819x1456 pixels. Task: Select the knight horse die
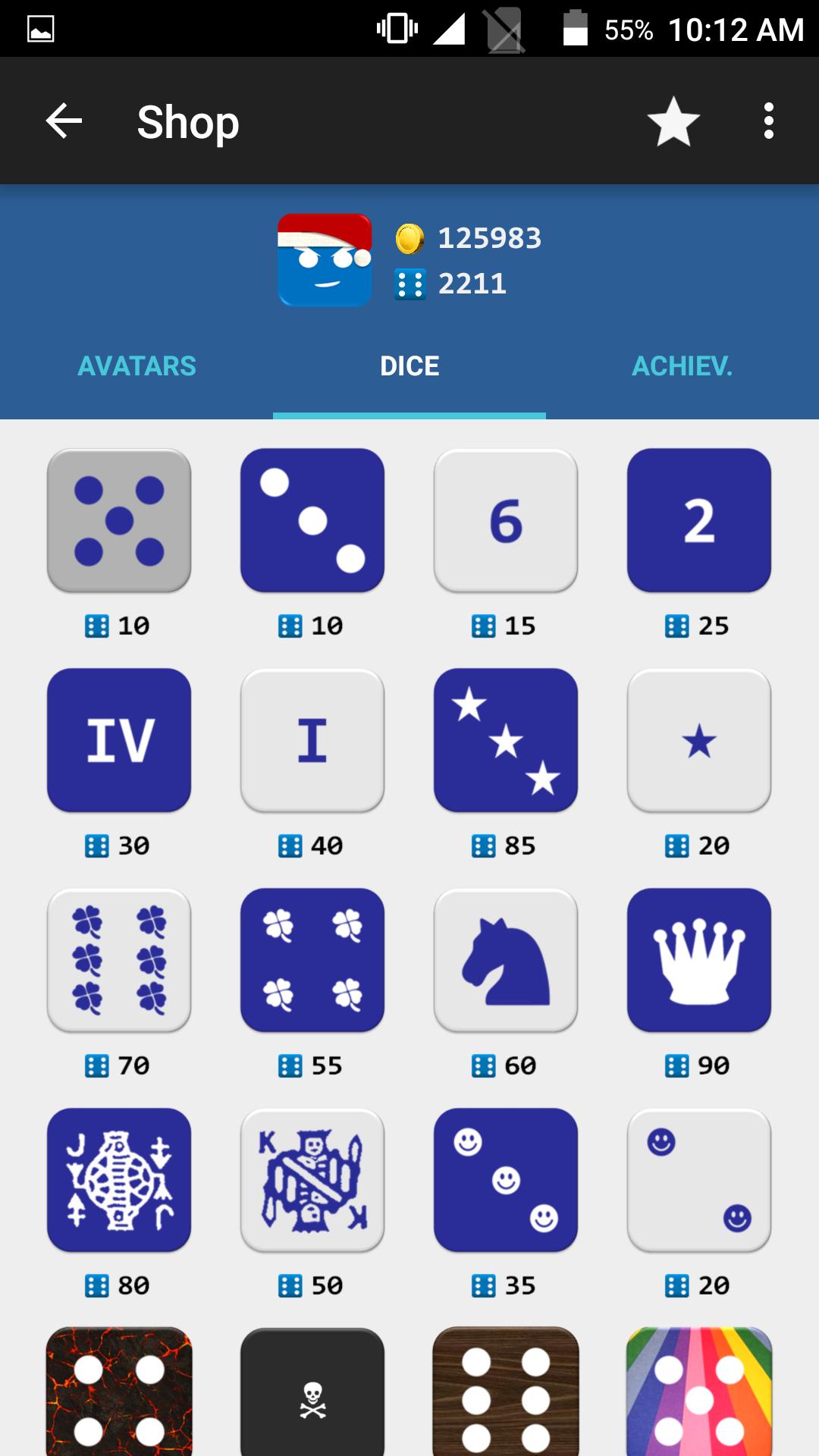[x=506, y=959]
